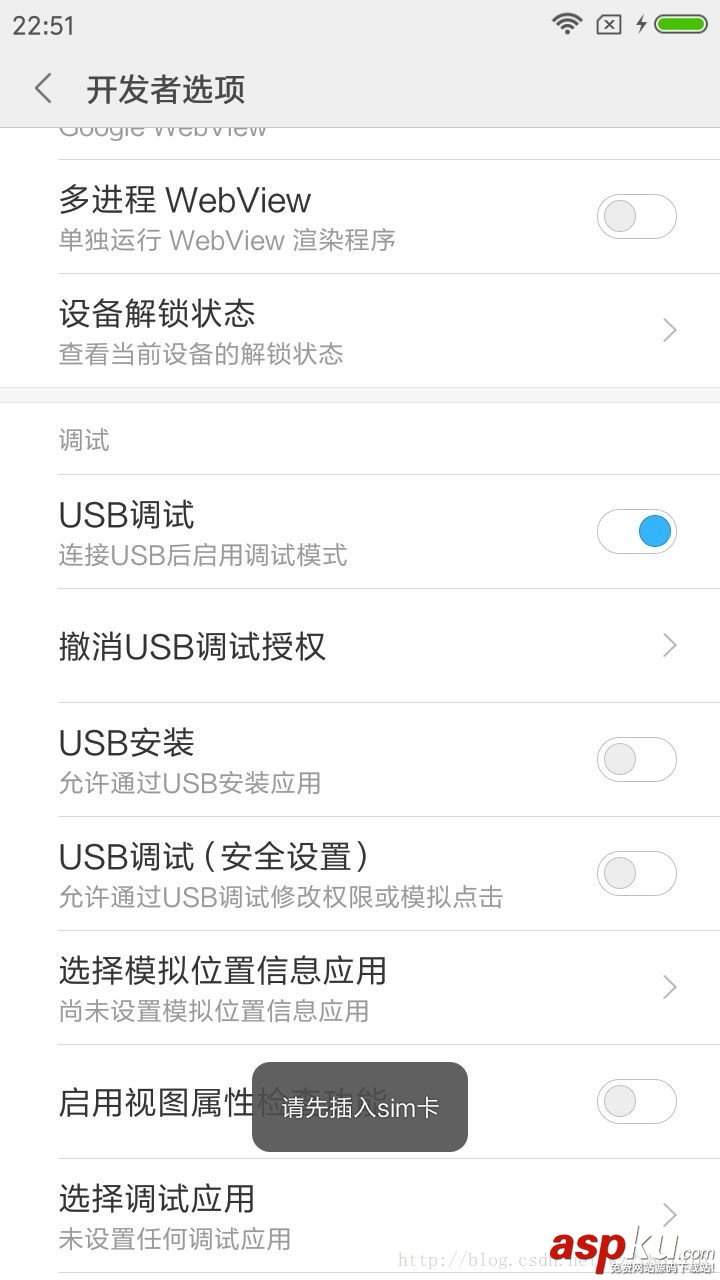Toggle 启用视图属性 on
Screen dimensions: 720x1280
(x=637, y=1101)
